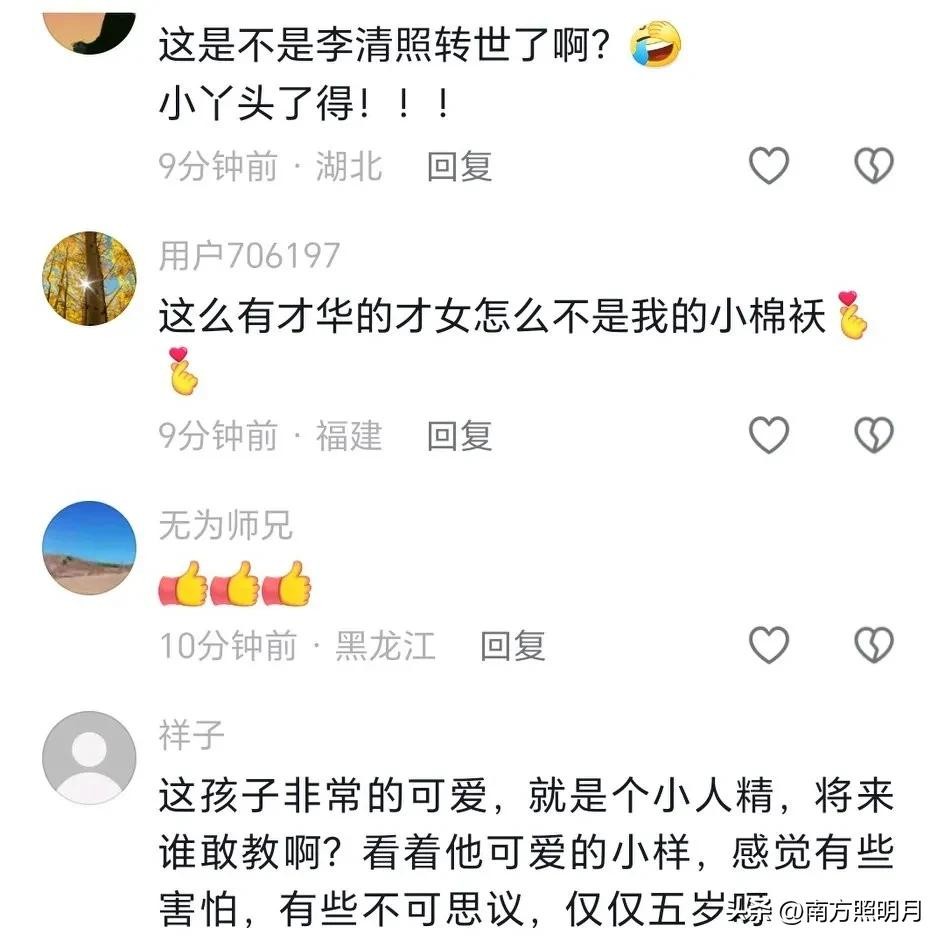Dislike the comment from Hubei about 李清照
The width and height of the screenshot is (945, 944).
873,166
